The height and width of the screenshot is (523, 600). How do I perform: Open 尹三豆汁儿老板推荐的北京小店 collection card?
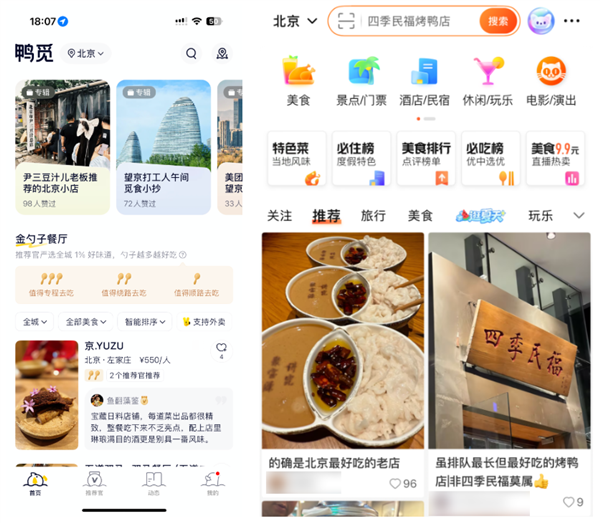coord(62,147)
